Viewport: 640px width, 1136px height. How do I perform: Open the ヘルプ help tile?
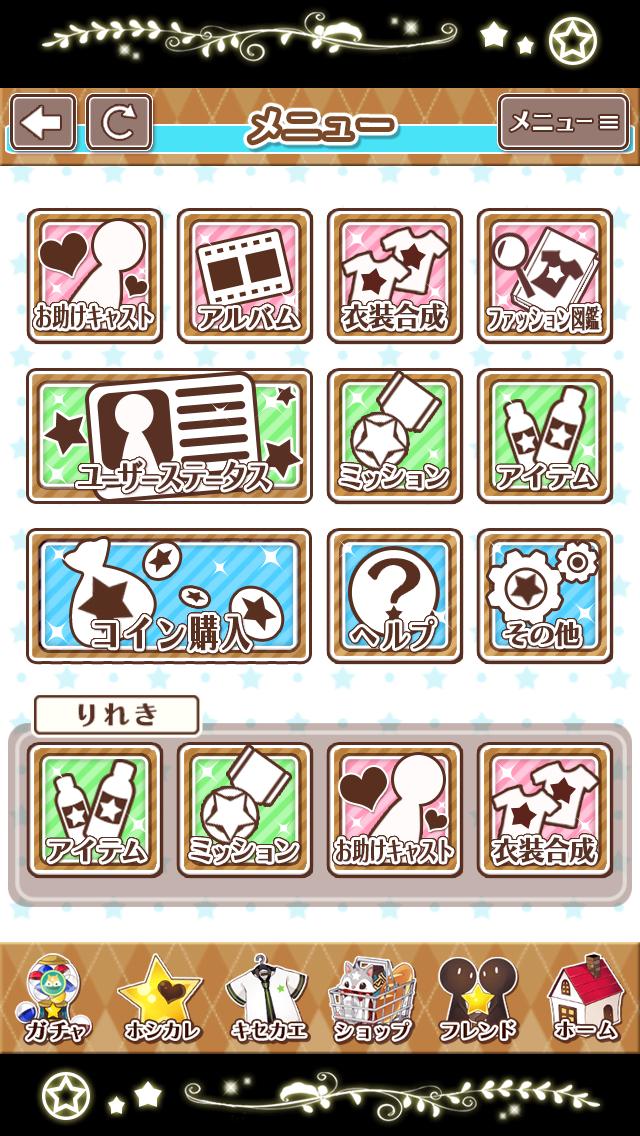click(395, 596)
